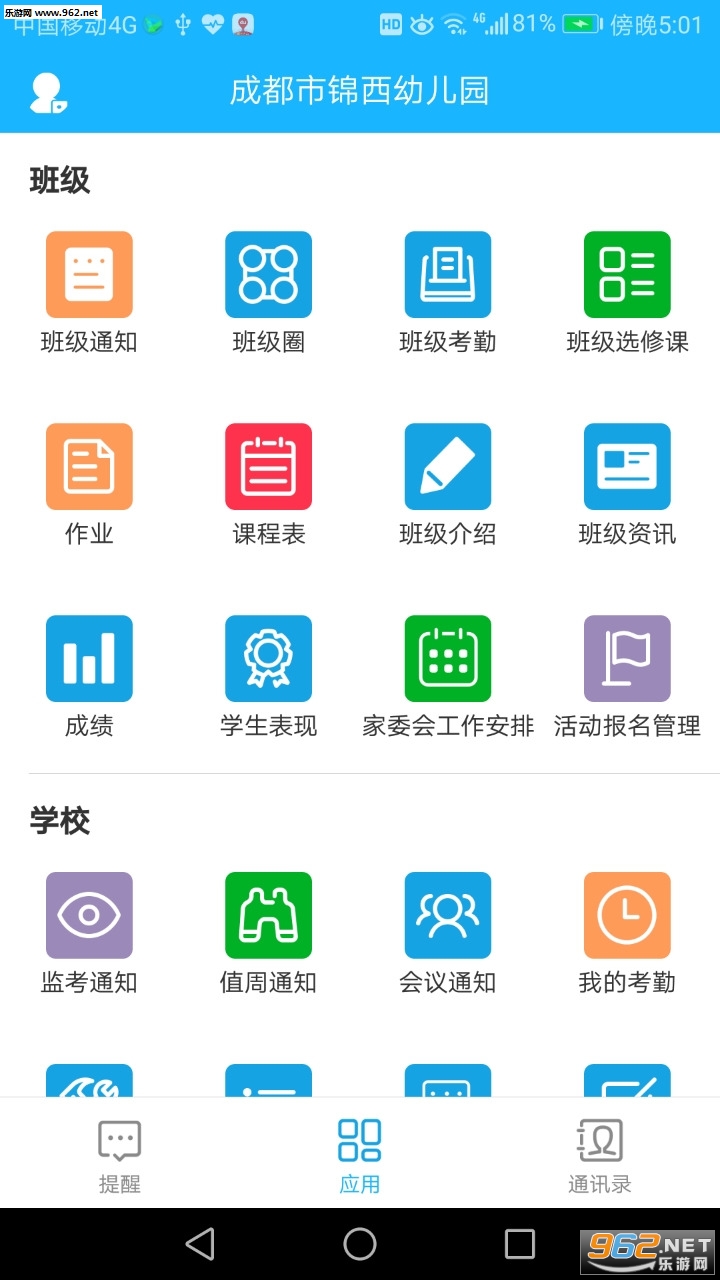Open the 作业 homework section

coord(89,467)
